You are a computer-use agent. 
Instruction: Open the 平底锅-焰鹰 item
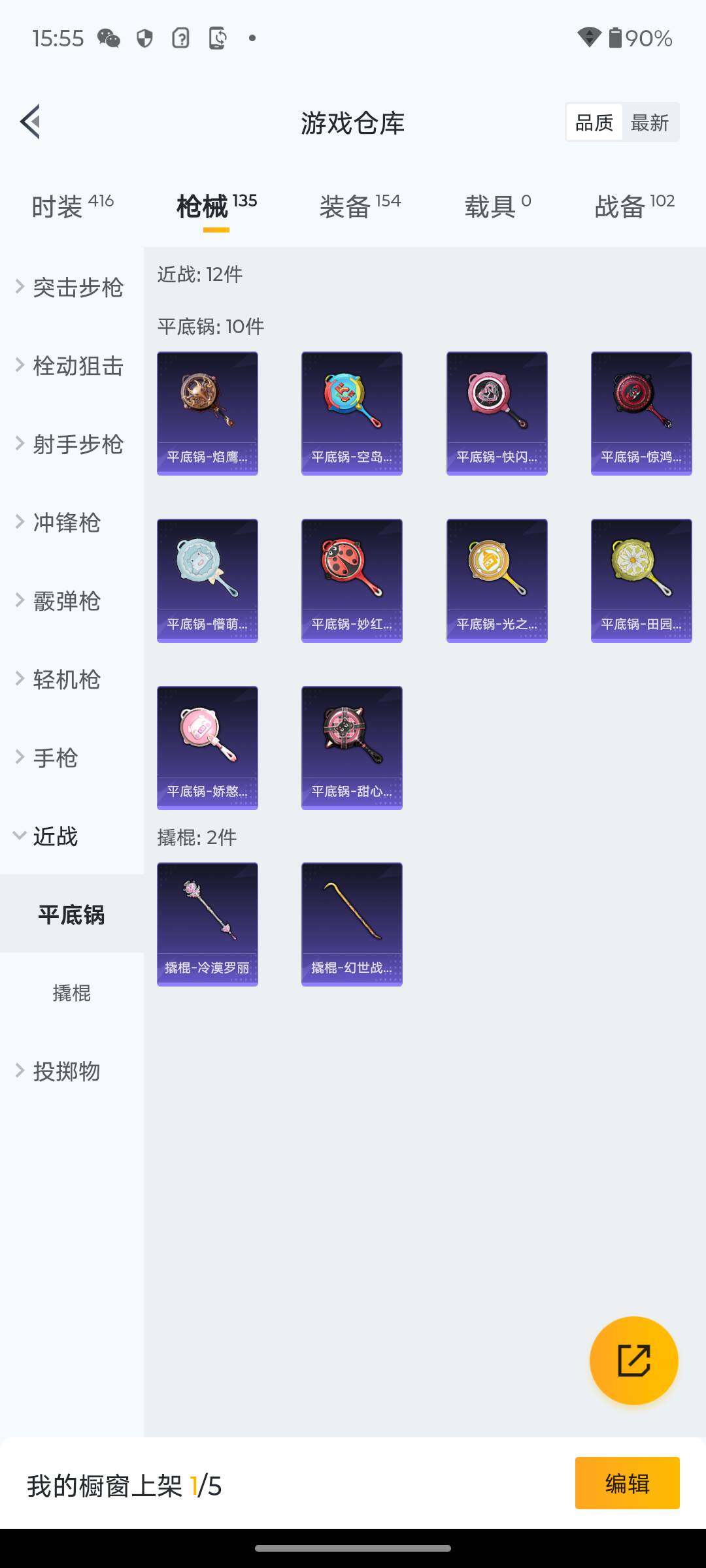pyautogui.click(x=207, y=413)
